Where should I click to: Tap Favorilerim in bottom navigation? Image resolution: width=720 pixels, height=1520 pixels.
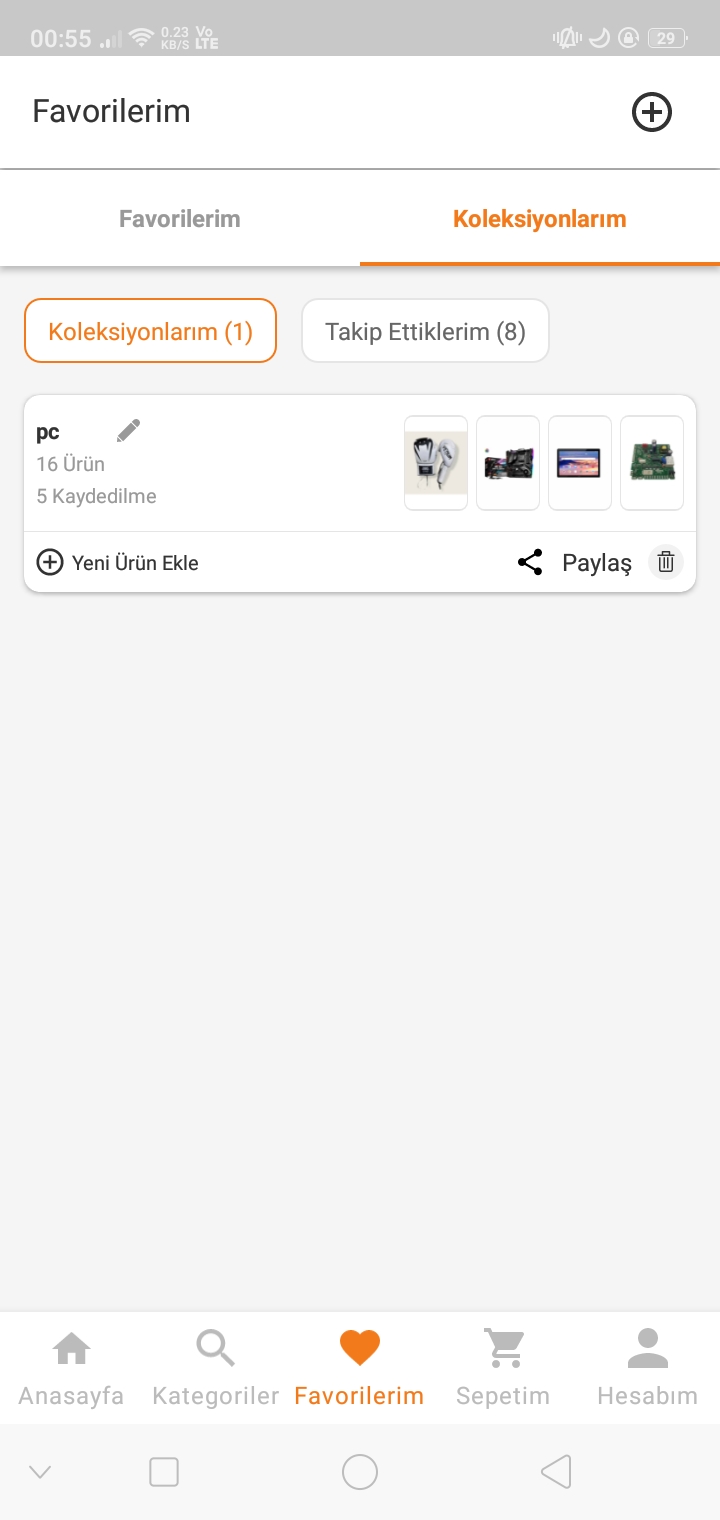[x=359, y=1367]
